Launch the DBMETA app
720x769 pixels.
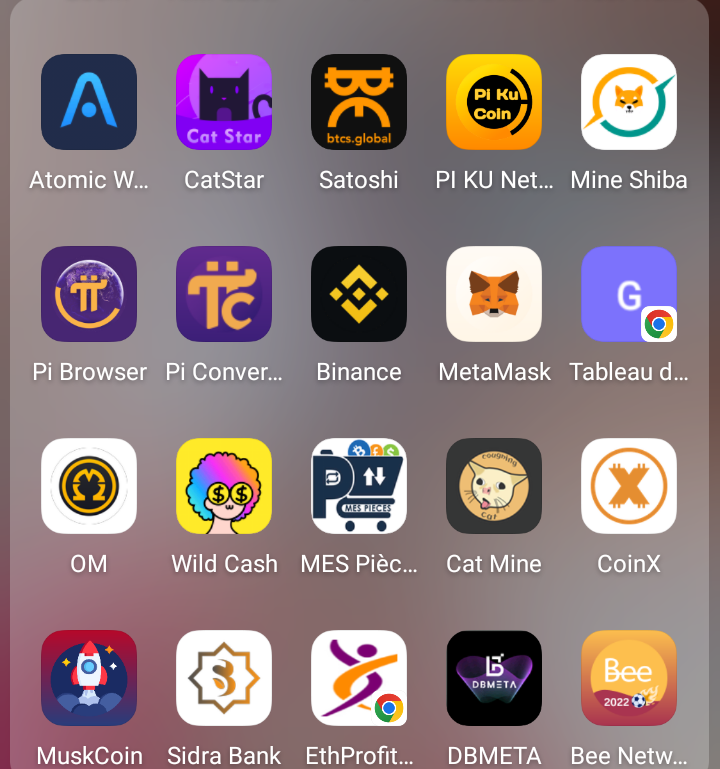(x=494, y=678)
